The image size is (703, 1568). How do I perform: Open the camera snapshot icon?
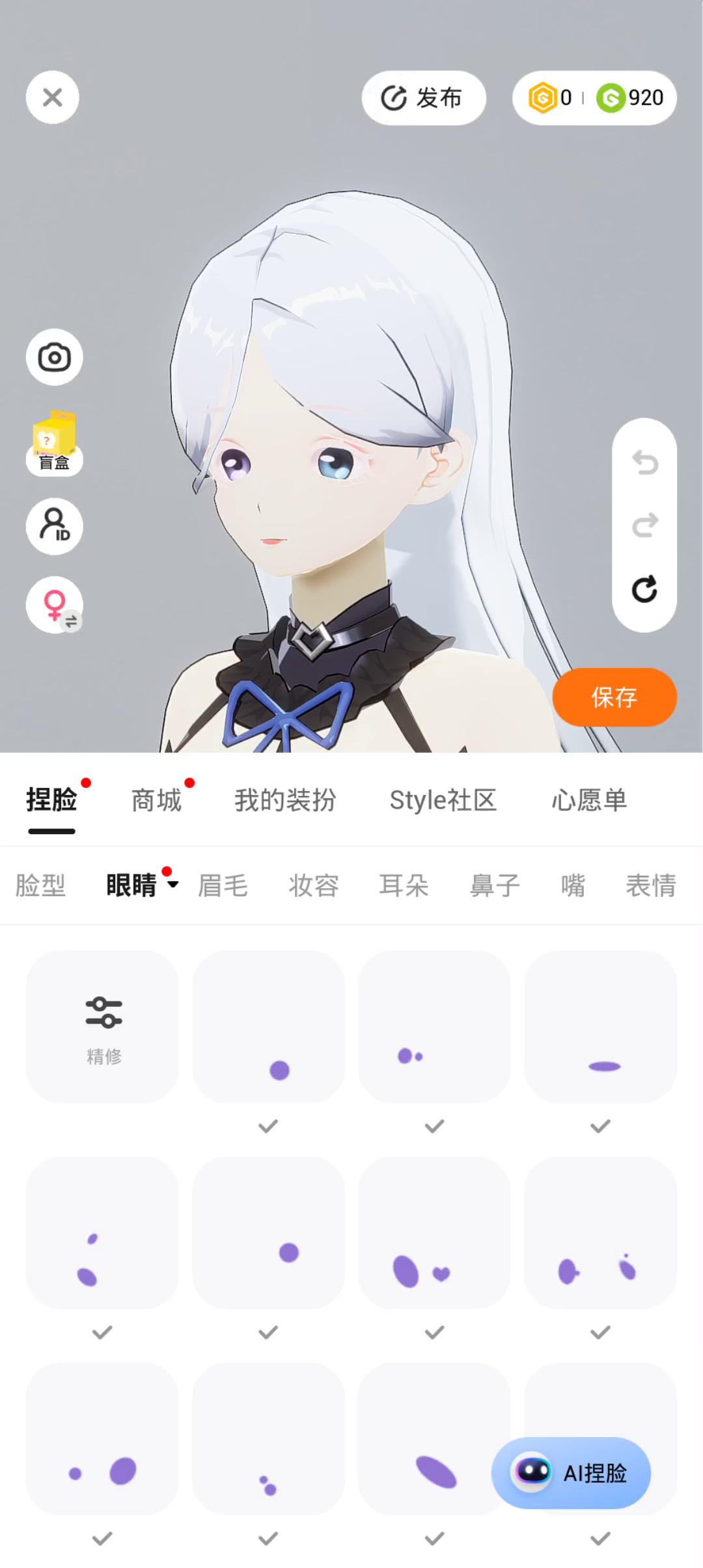coord(54,357)
